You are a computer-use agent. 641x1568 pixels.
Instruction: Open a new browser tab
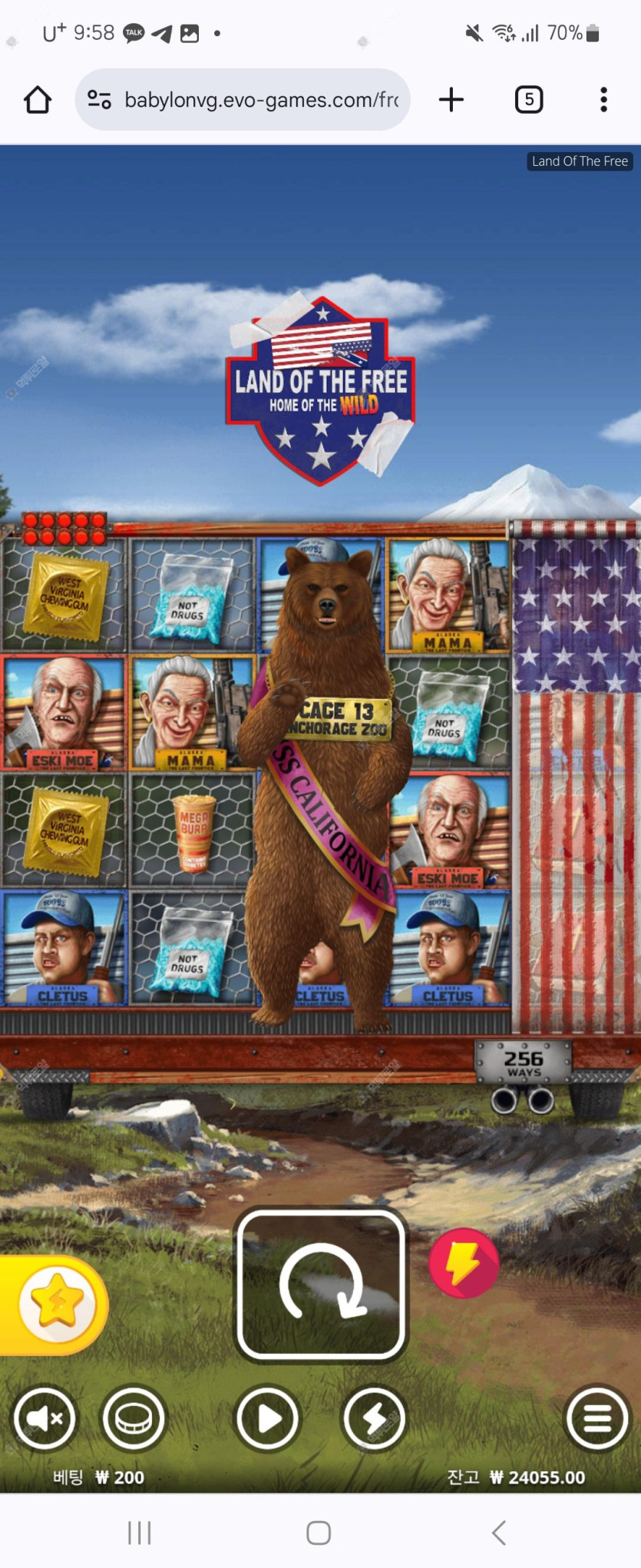coord(451,100)
